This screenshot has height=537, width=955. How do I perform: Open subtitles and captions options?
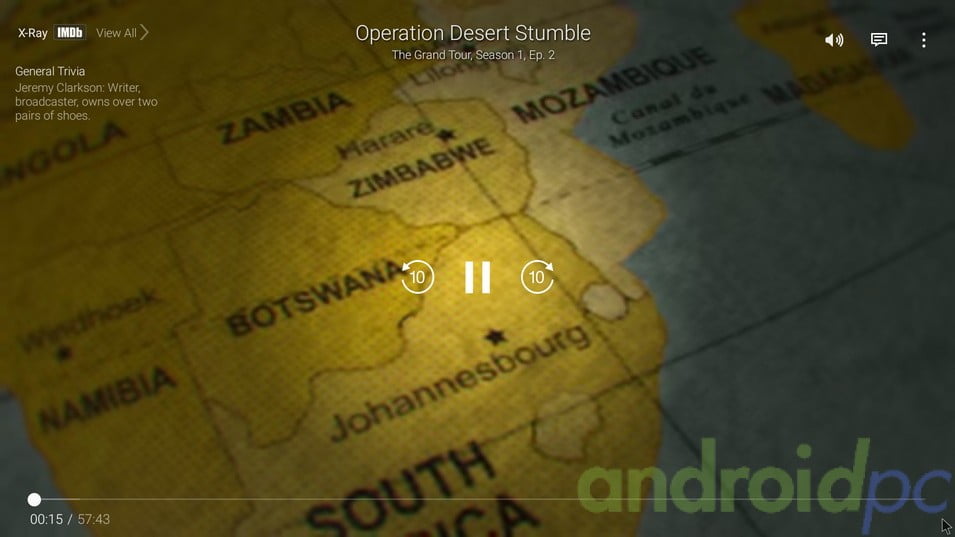(x=879, y=40)
